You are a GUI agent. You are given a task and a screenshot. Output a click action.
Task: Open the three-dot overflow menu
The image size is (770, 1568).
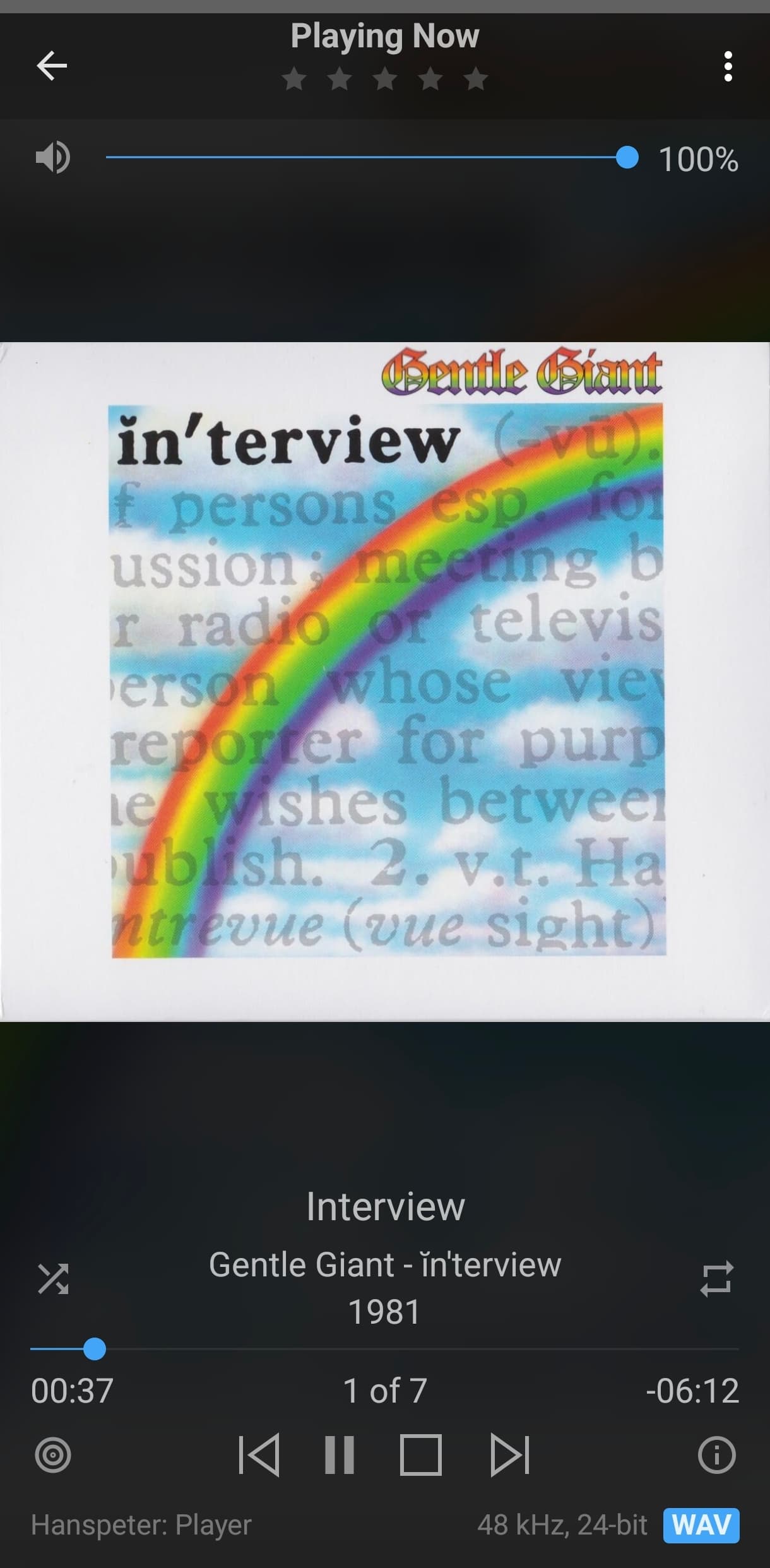728,66
